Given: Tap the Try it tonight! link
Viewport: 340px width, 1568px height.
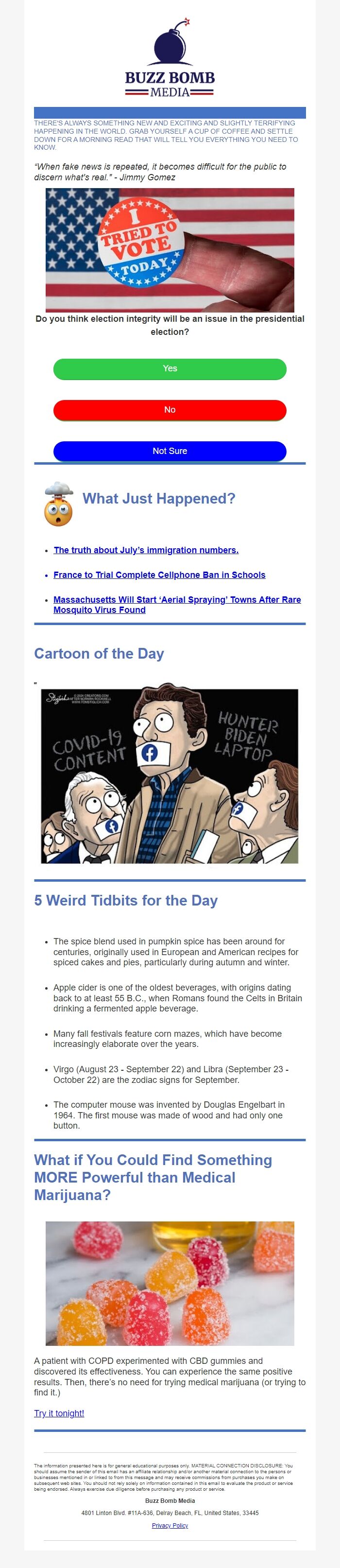Looking at the screenshot, I should coord(59,1413).
